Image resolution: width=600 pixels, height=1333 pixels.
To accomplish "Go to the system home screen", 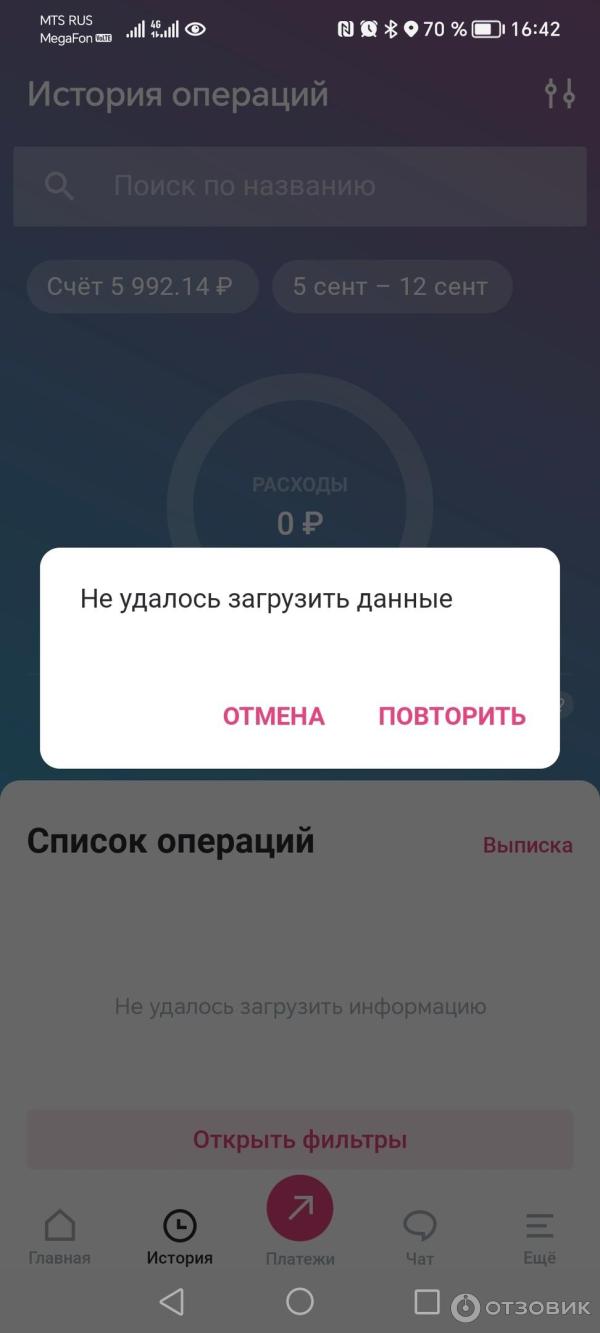I will click(300, 1301).
